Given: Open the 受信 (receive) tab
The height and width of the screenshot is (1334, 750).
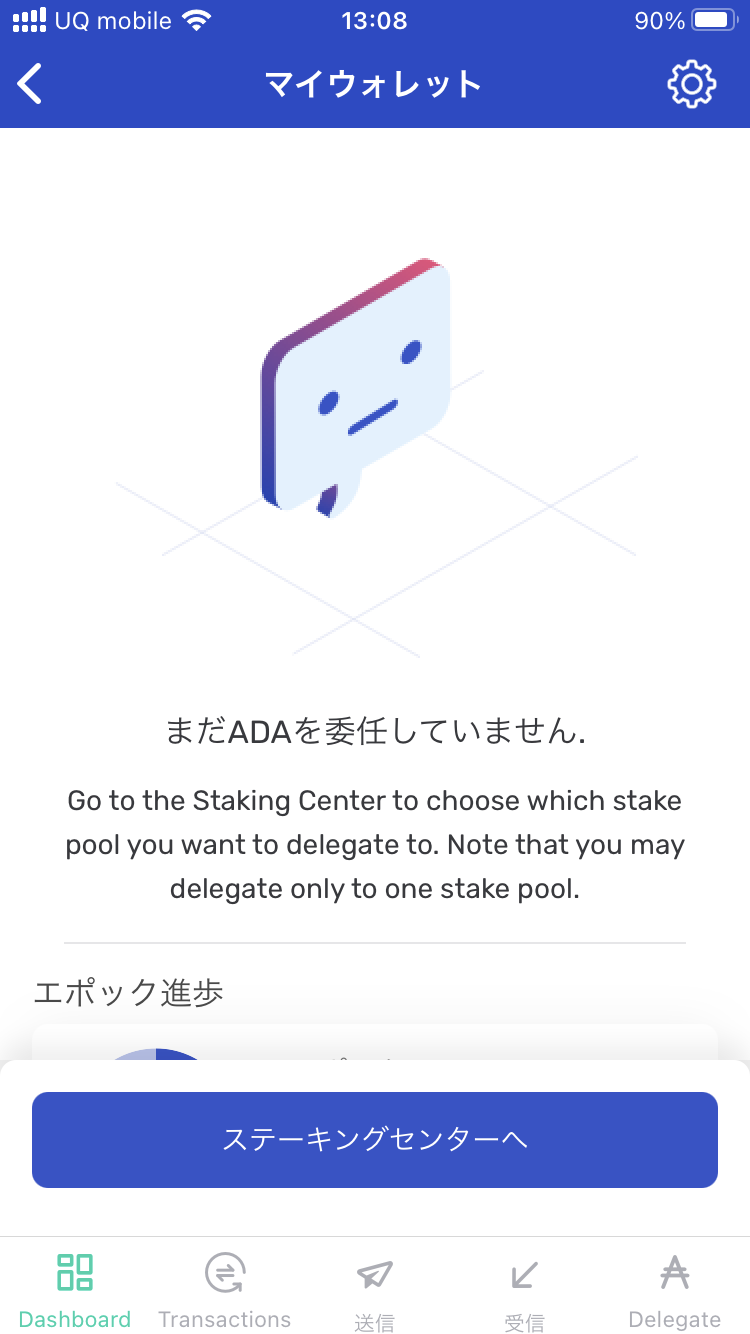Looking at the screenshot, I should [x=524, y=1290].
